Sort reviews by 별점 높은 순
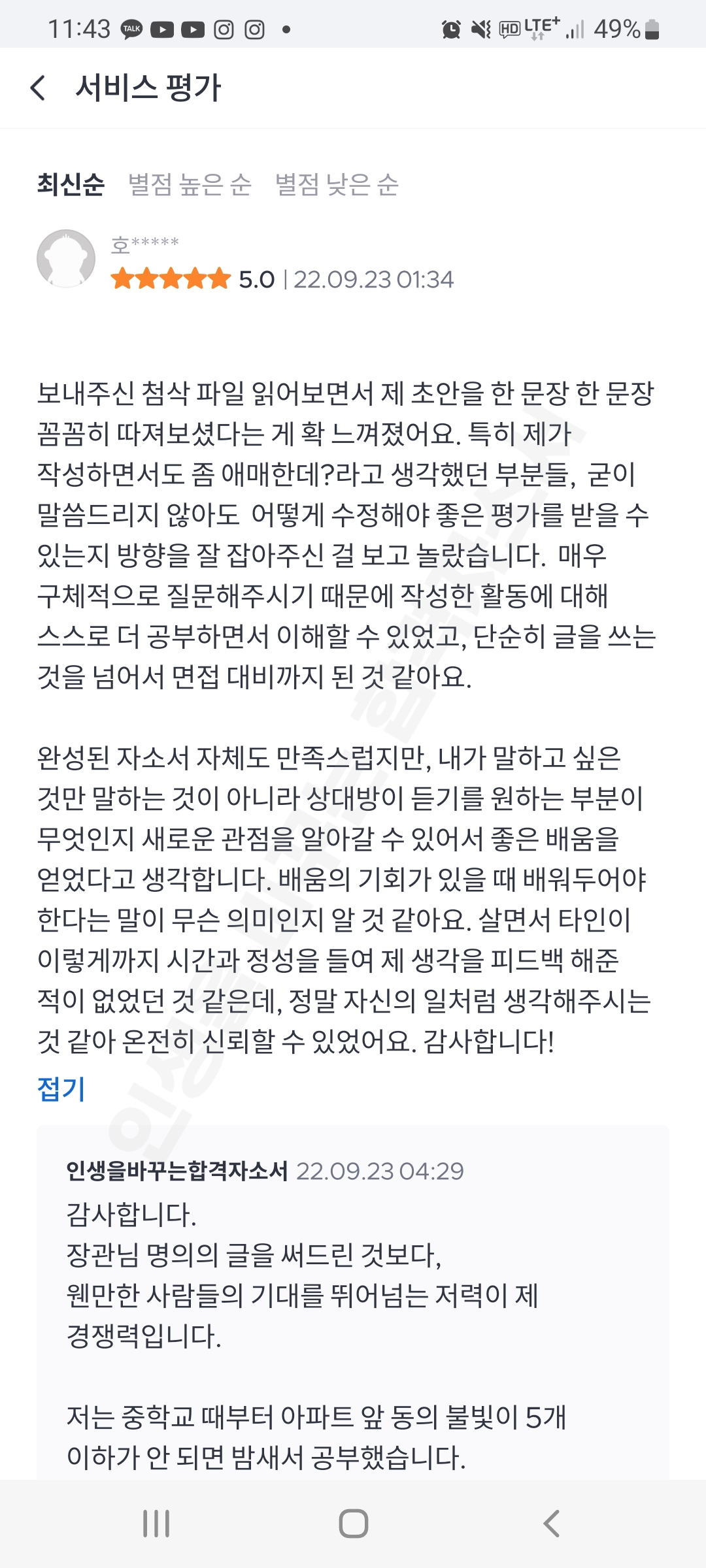The height and width of the screenshot is (1568, 706). pos(190,184)
